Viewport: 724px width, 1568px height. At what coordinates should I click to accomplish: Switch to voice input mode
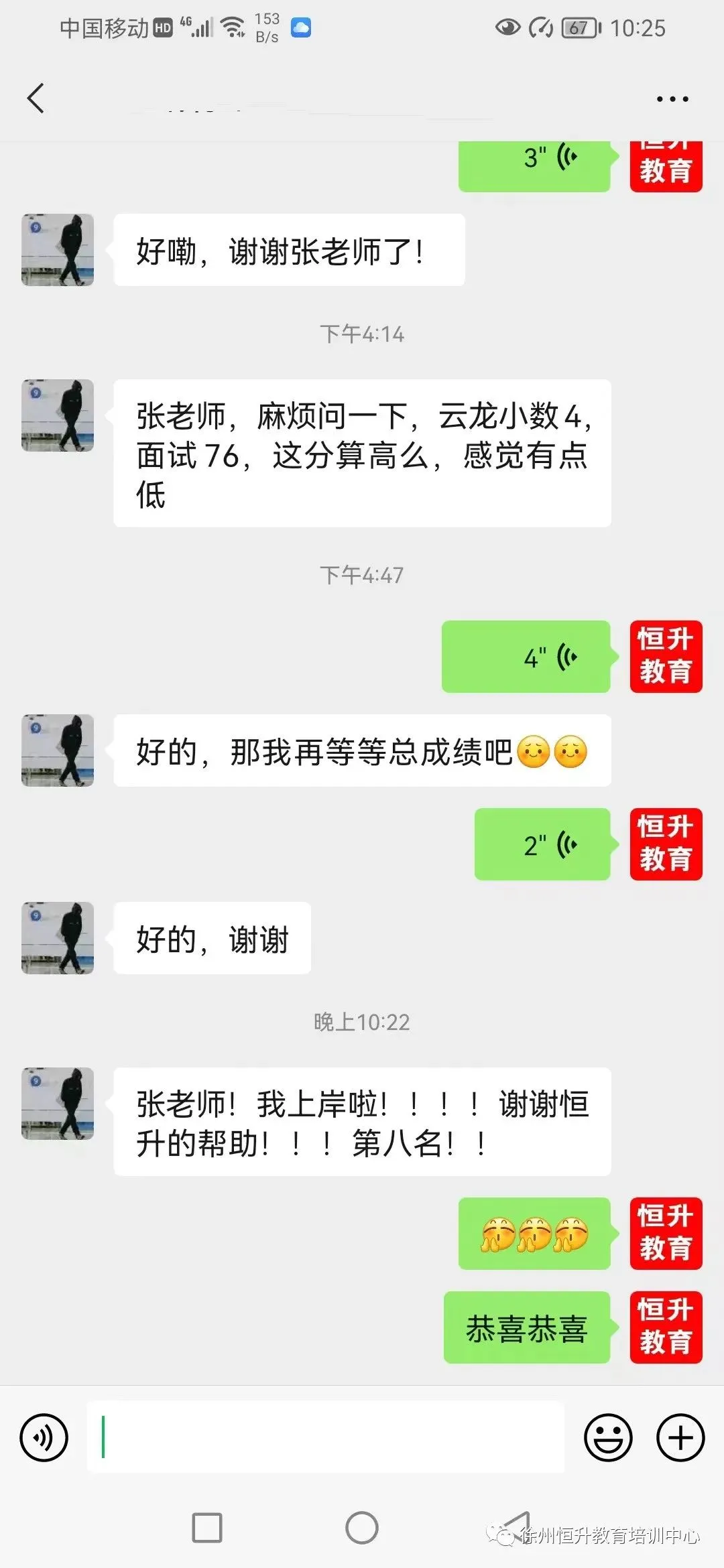[44, 1437]
